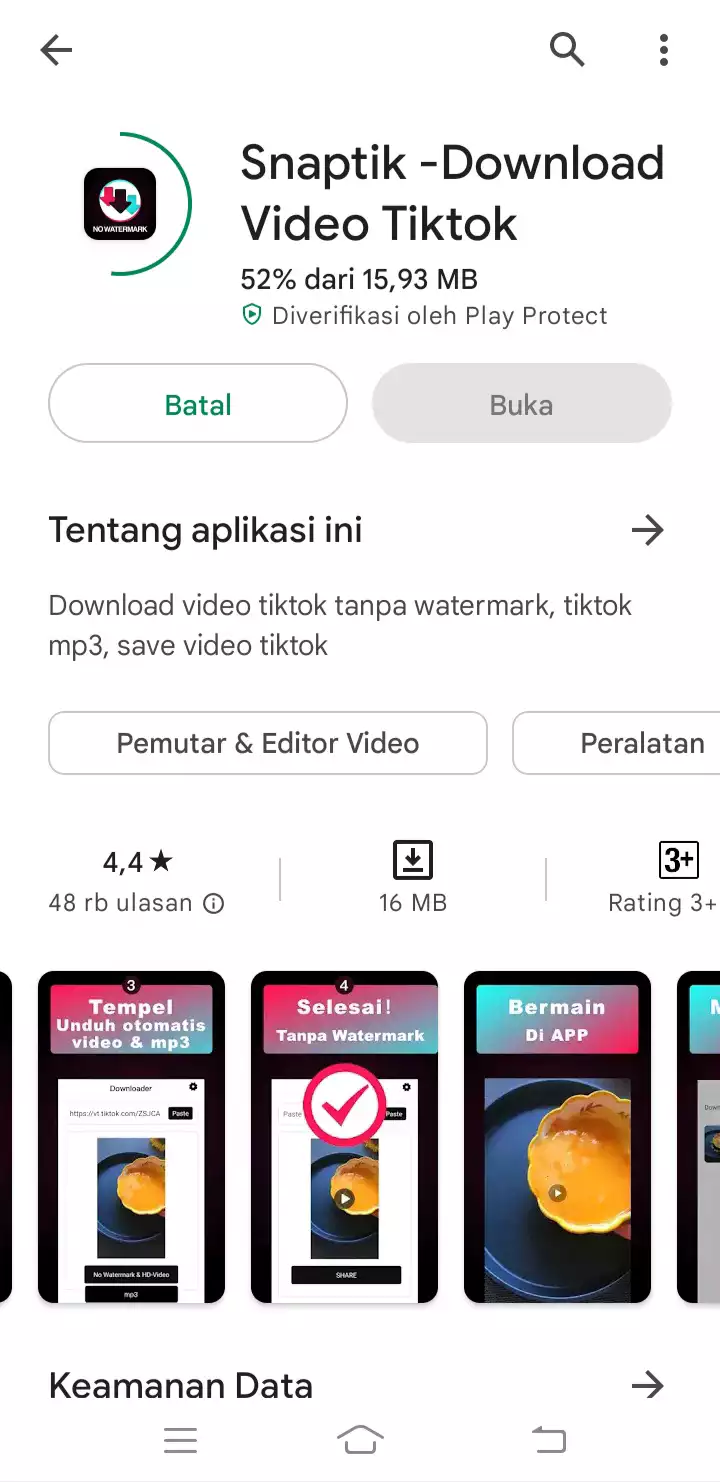Open the search magnifier icon

(x=567, y=49)
